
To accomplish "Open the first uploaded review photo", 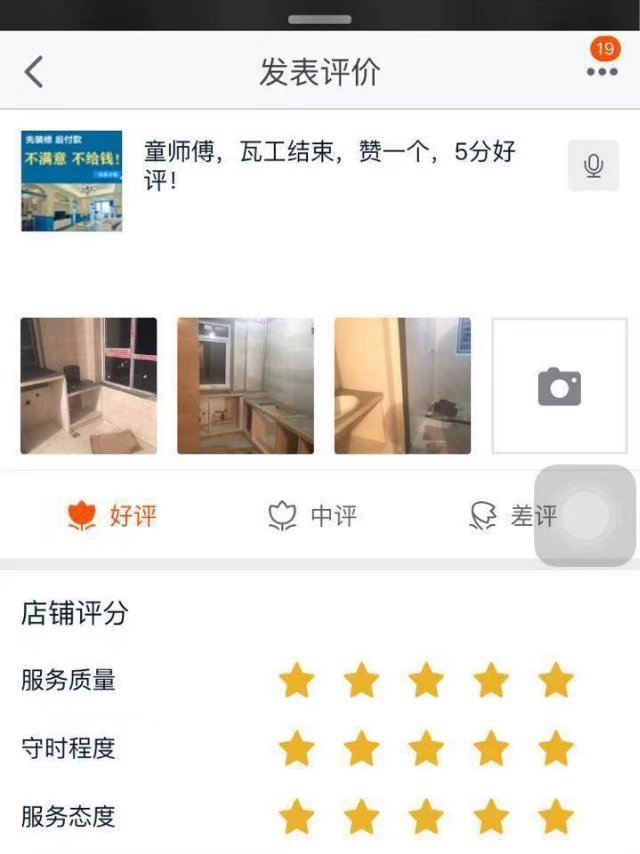I will coord(89,386).
